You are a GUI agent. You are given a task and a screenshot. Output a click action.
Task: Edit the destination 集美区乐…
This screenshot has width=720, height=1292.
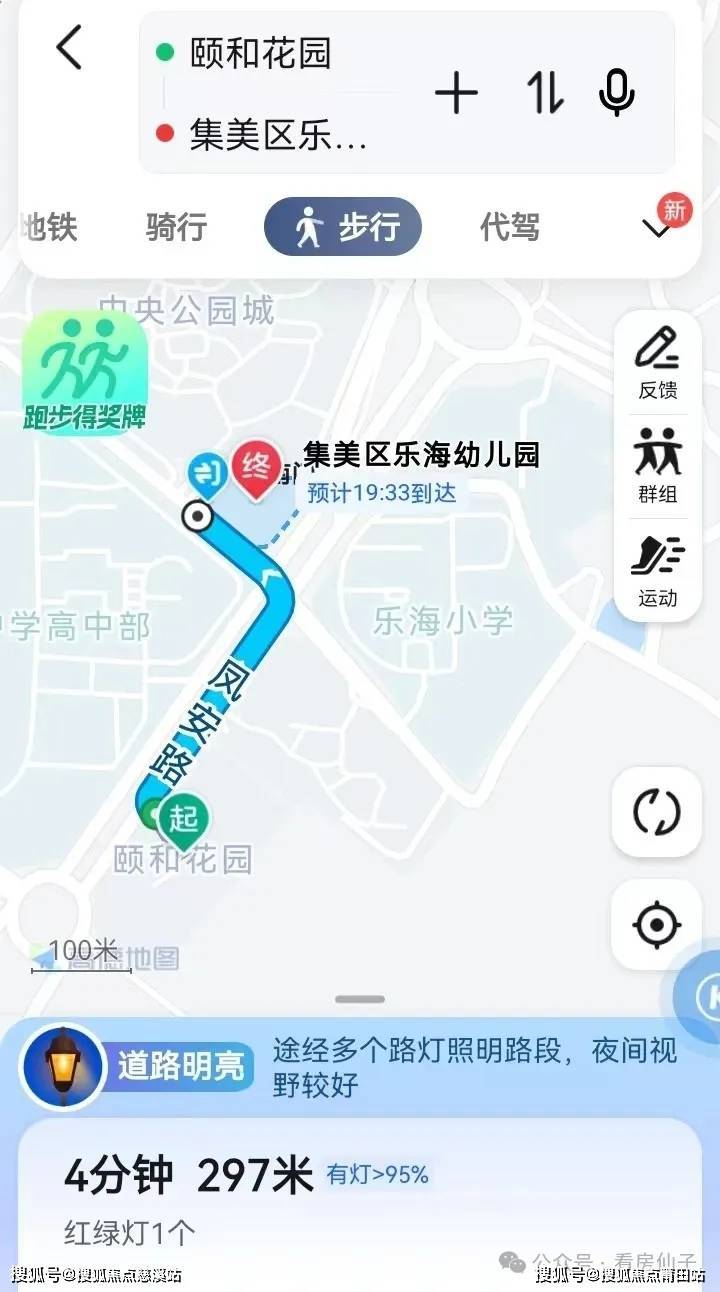(278, 136)
